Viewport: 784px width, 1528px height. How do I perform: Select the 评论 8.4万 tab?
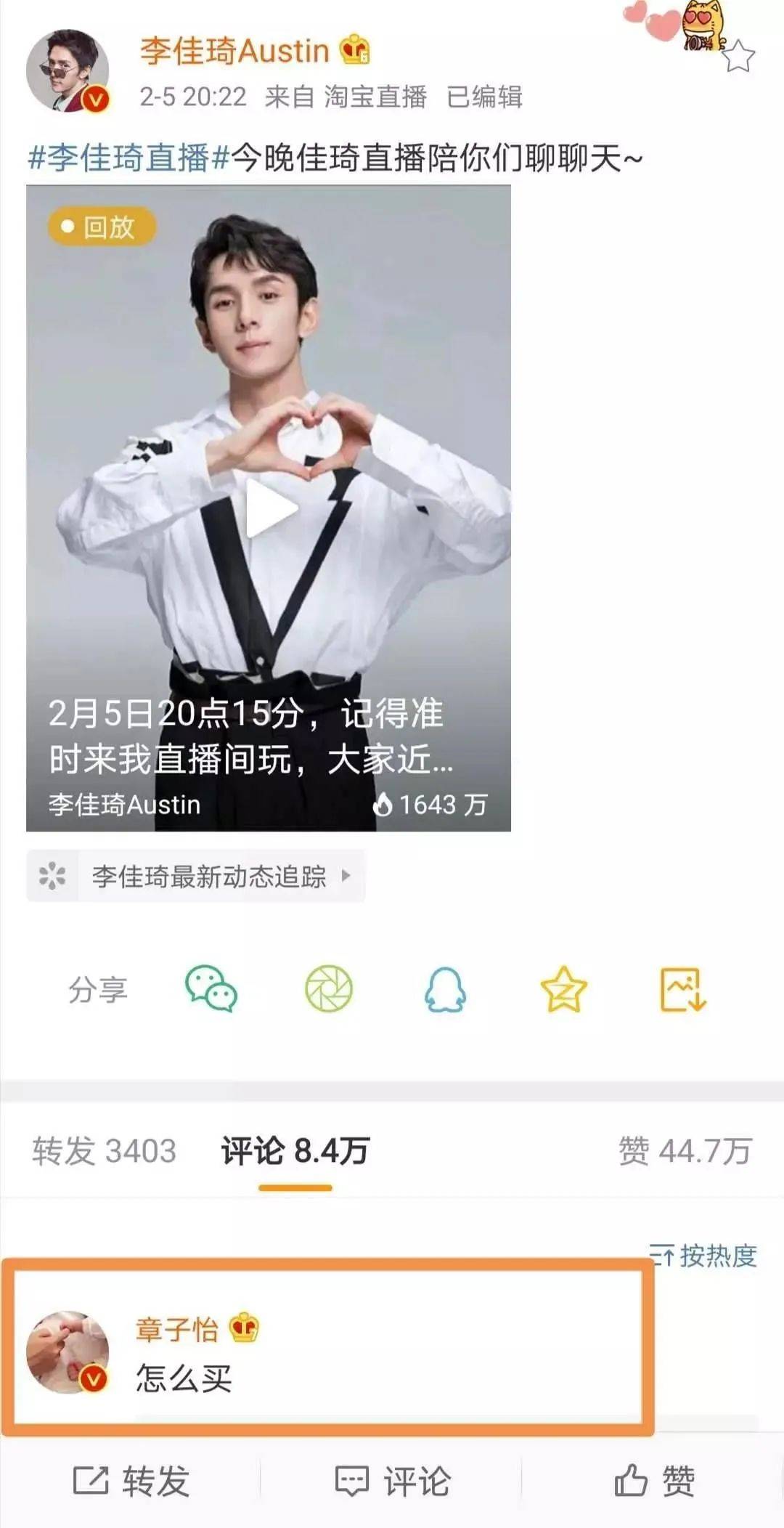[x=295, y=1151]
